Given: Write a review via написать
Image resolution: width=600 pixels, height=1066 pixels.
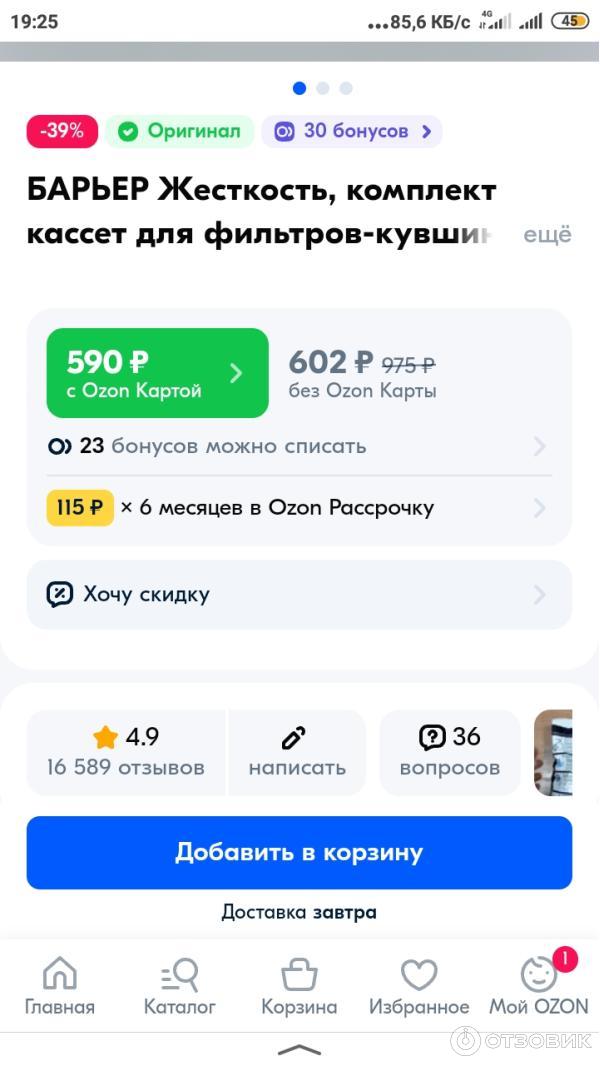Looking at the screenshot, I should point(297,752).
